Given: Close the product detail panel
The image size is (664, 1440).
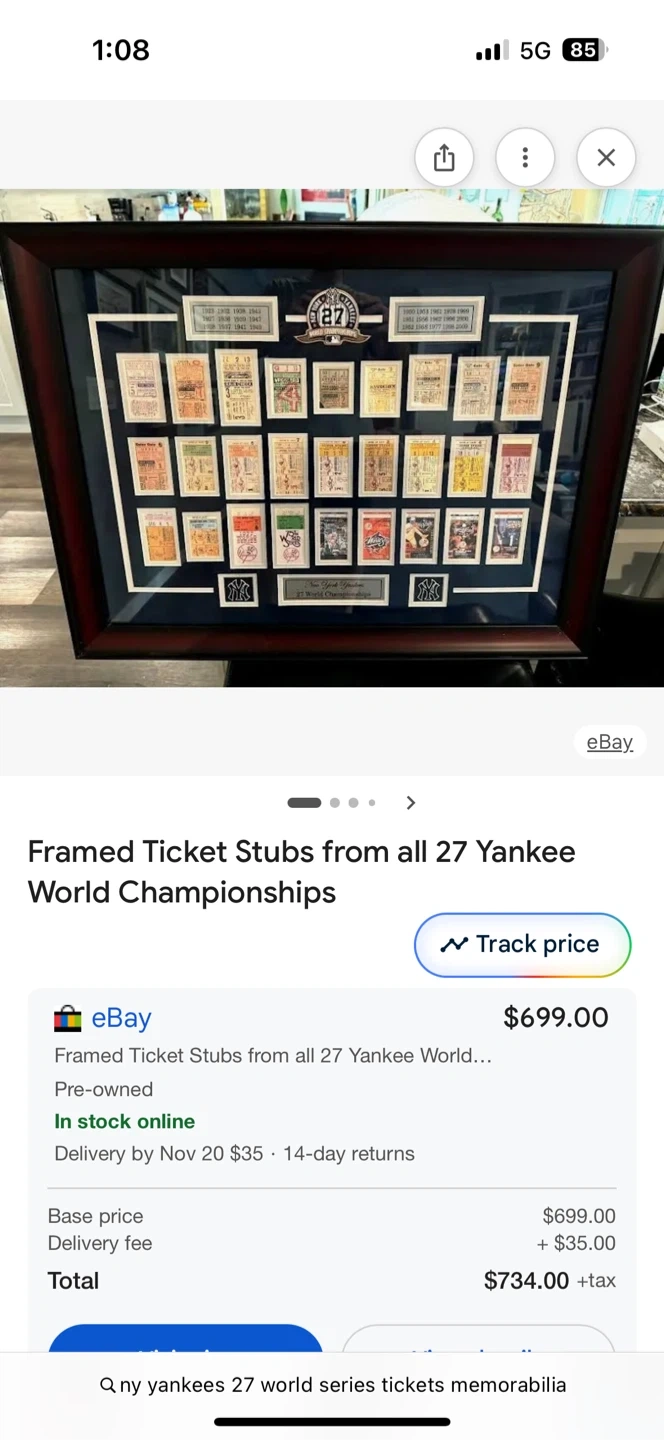Looking at the screenshot, I should pos(606,158).
